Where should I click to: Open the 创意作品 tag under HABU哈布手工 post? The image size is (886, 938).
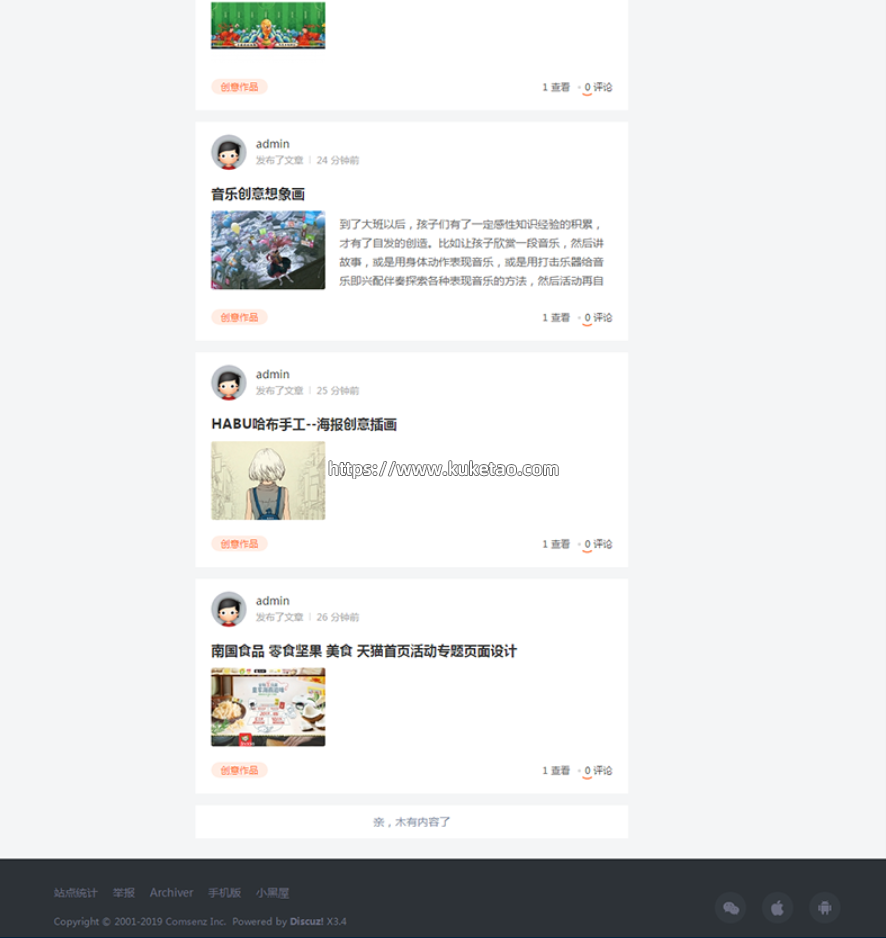[x=239, y=544]
